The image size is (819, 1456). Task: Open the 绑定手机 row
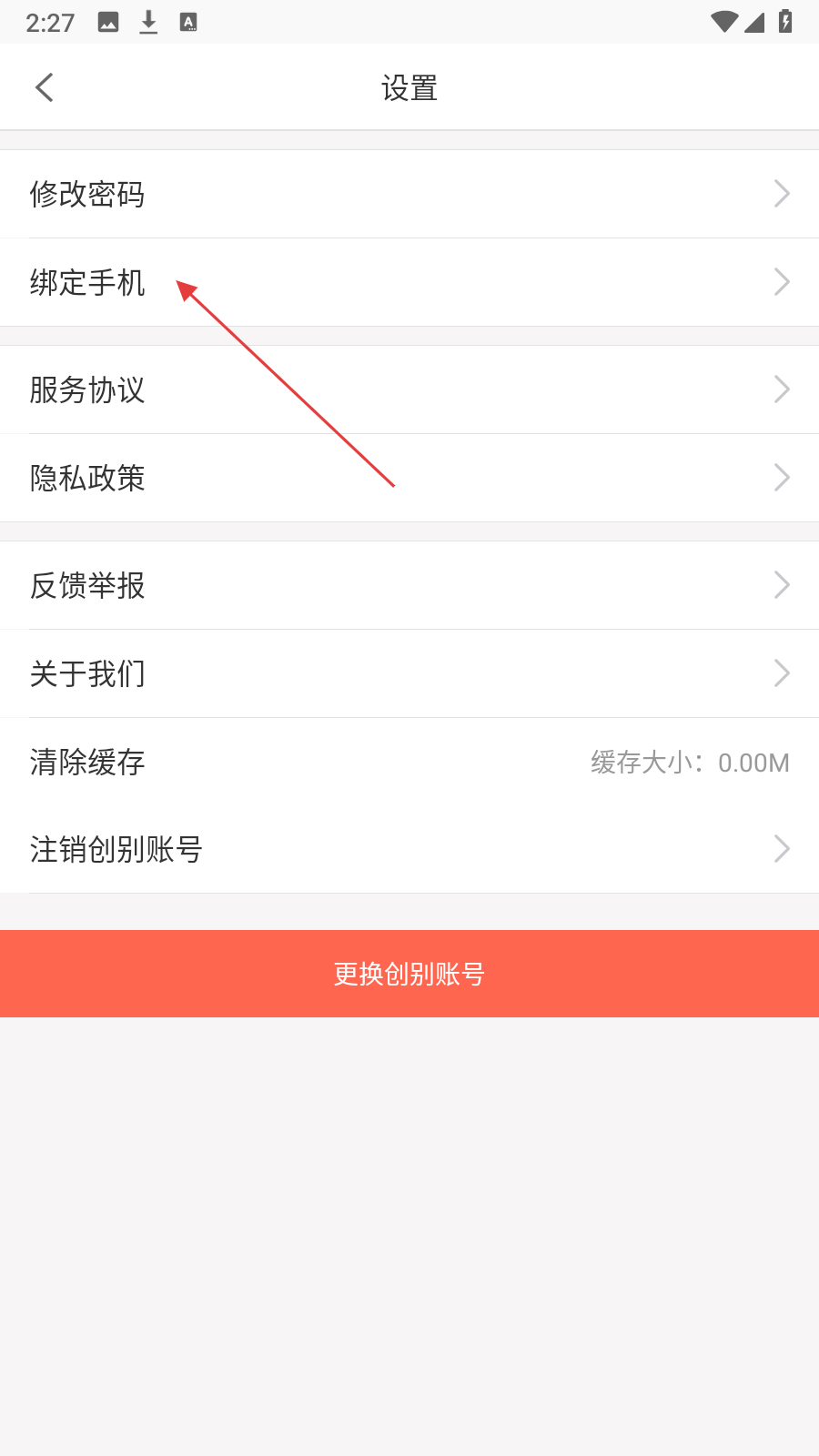[x=409, y=282]
